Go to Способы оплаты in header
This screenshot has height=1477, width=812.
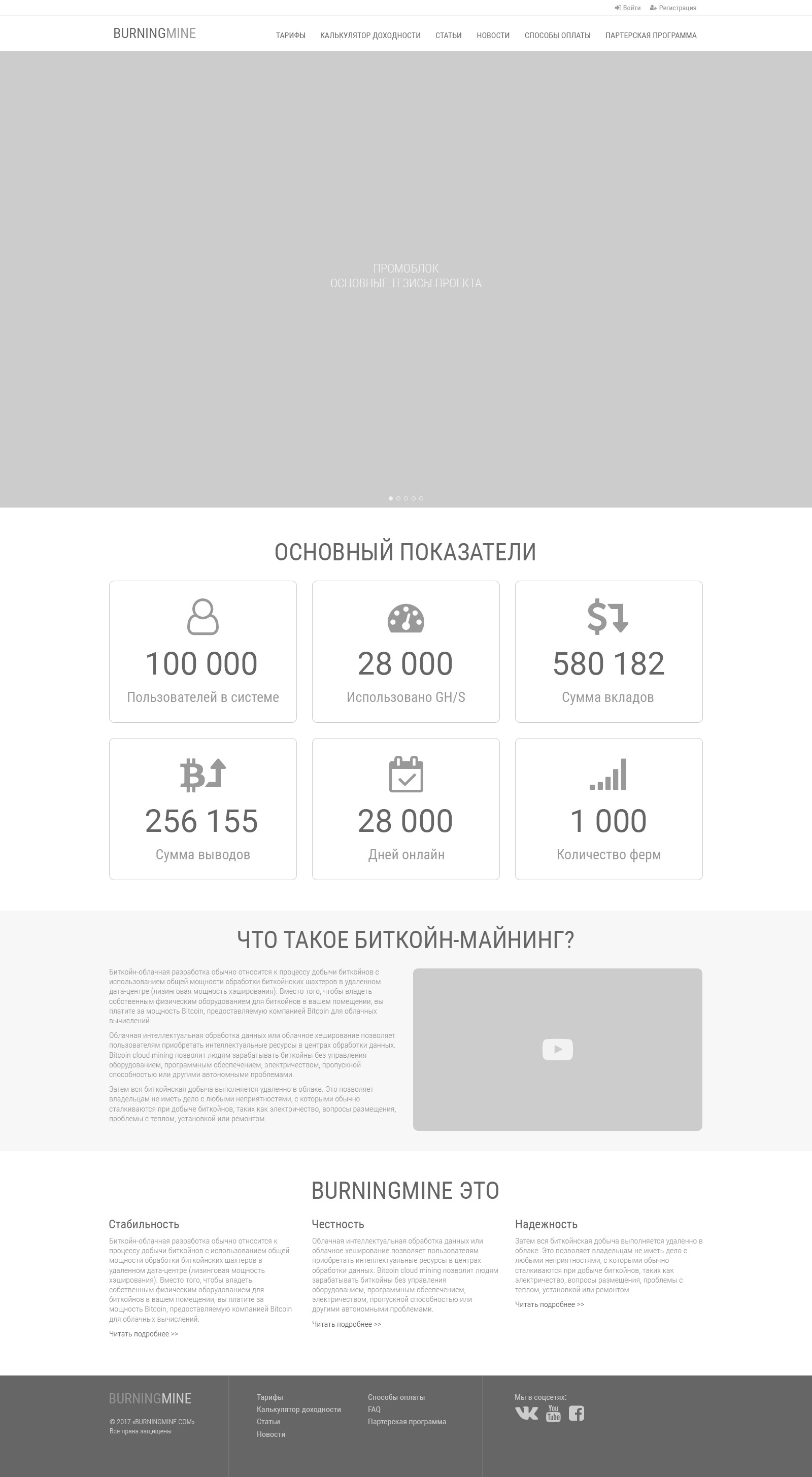coord(557,36)
